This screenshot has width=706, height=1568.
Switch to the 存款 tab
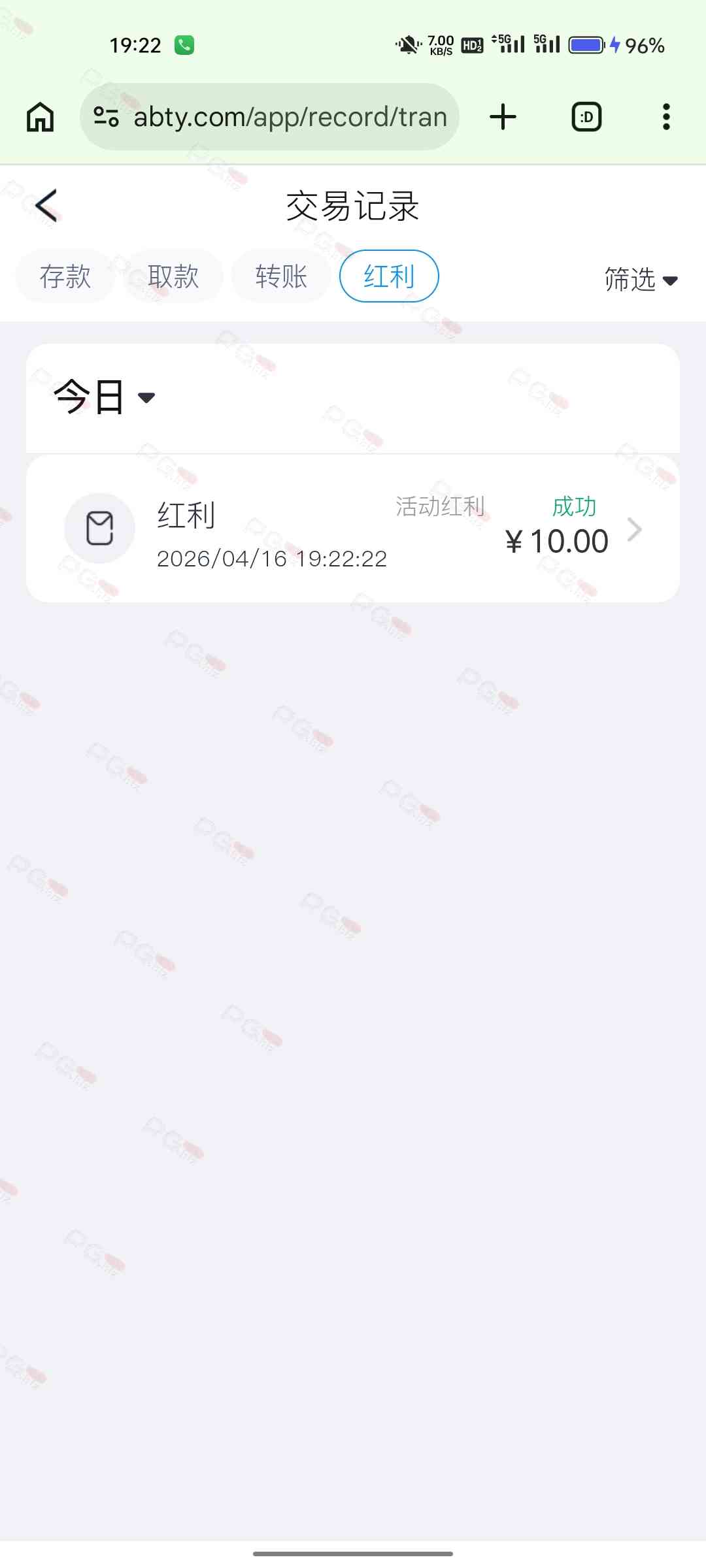pos(65,276)
